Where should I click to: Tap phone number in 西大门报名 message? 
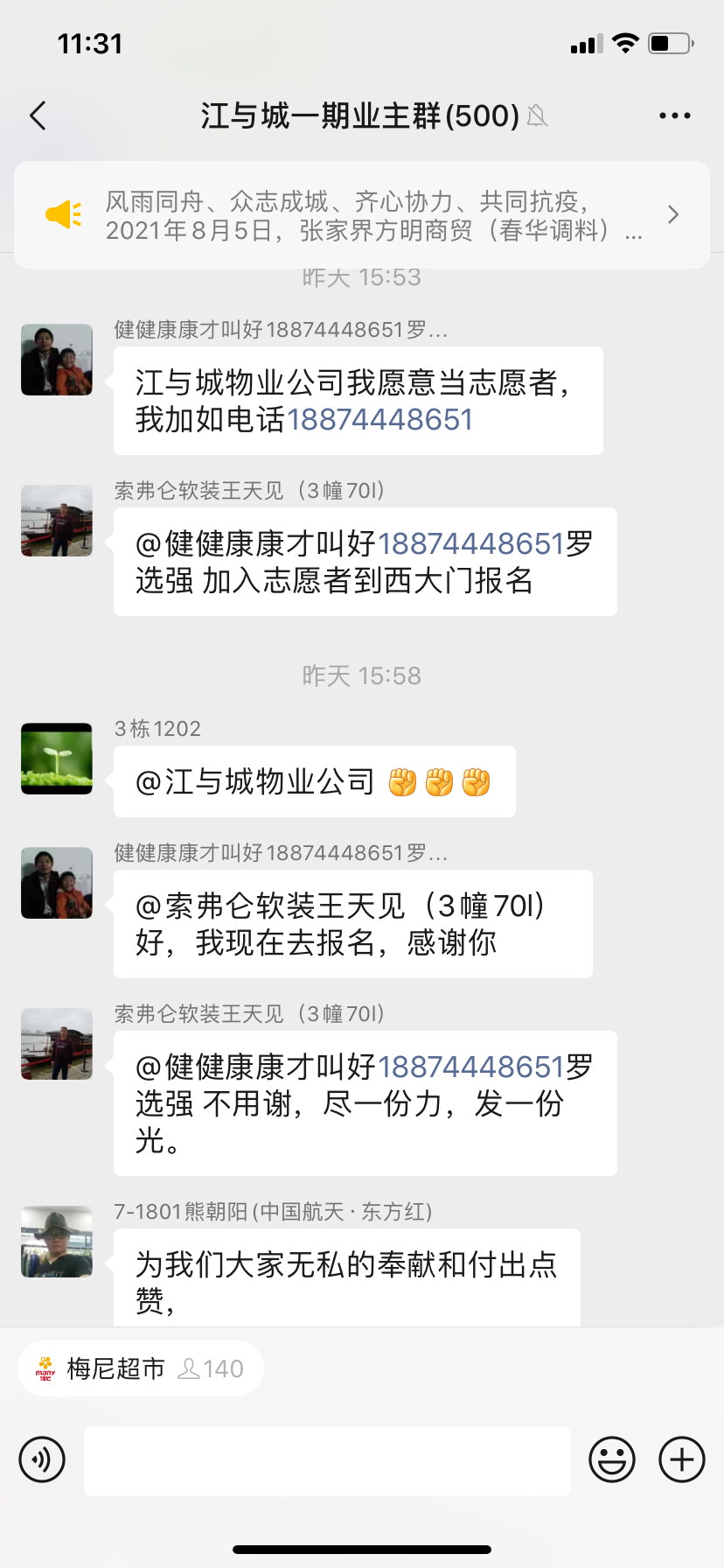pyautogui.click(x=470, y=543)
